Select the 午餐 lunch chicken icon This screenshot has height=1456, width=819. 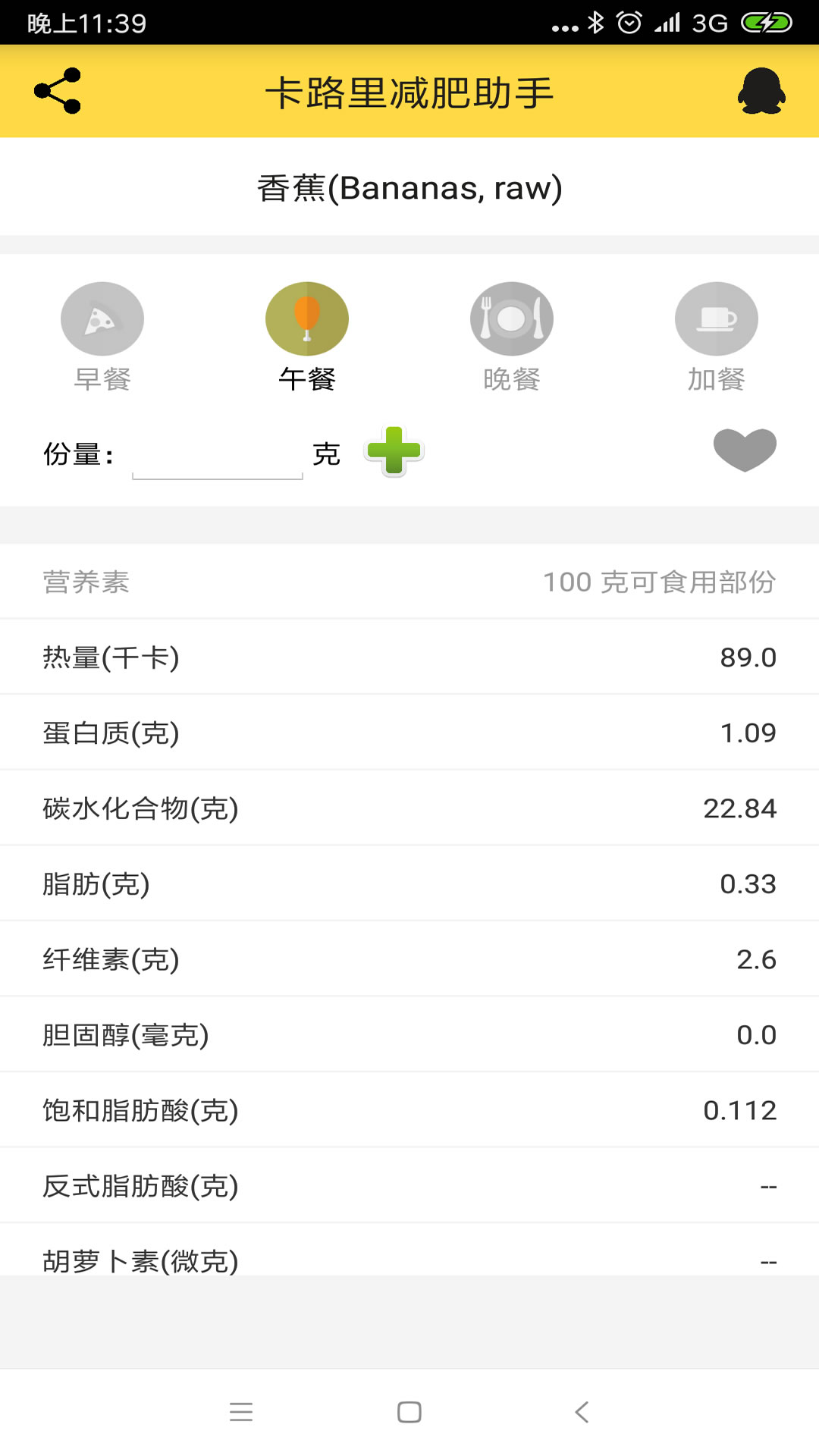[x=306, y=318]
